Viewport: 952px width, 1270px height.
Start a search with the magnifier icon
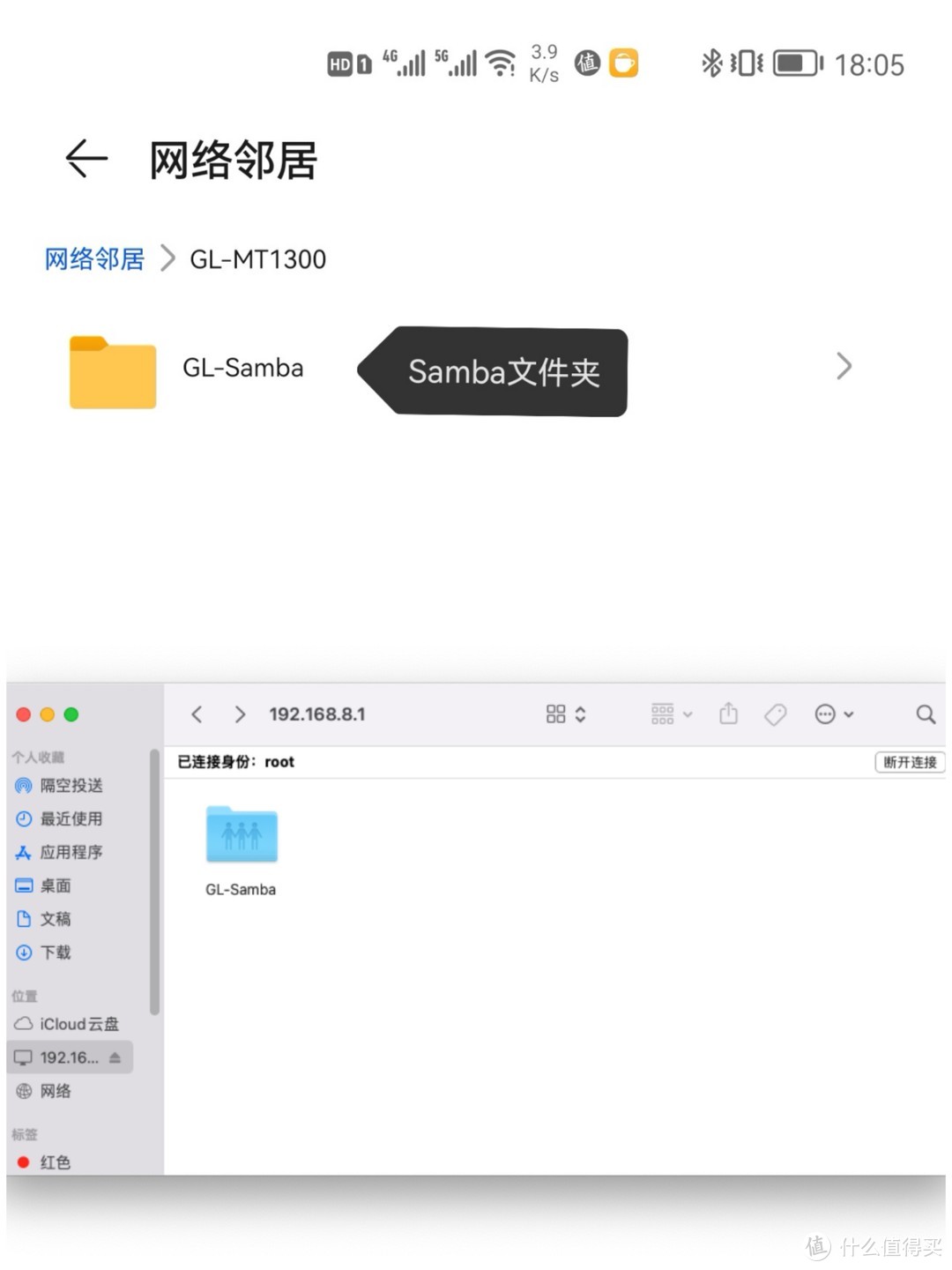pos(925,714)
